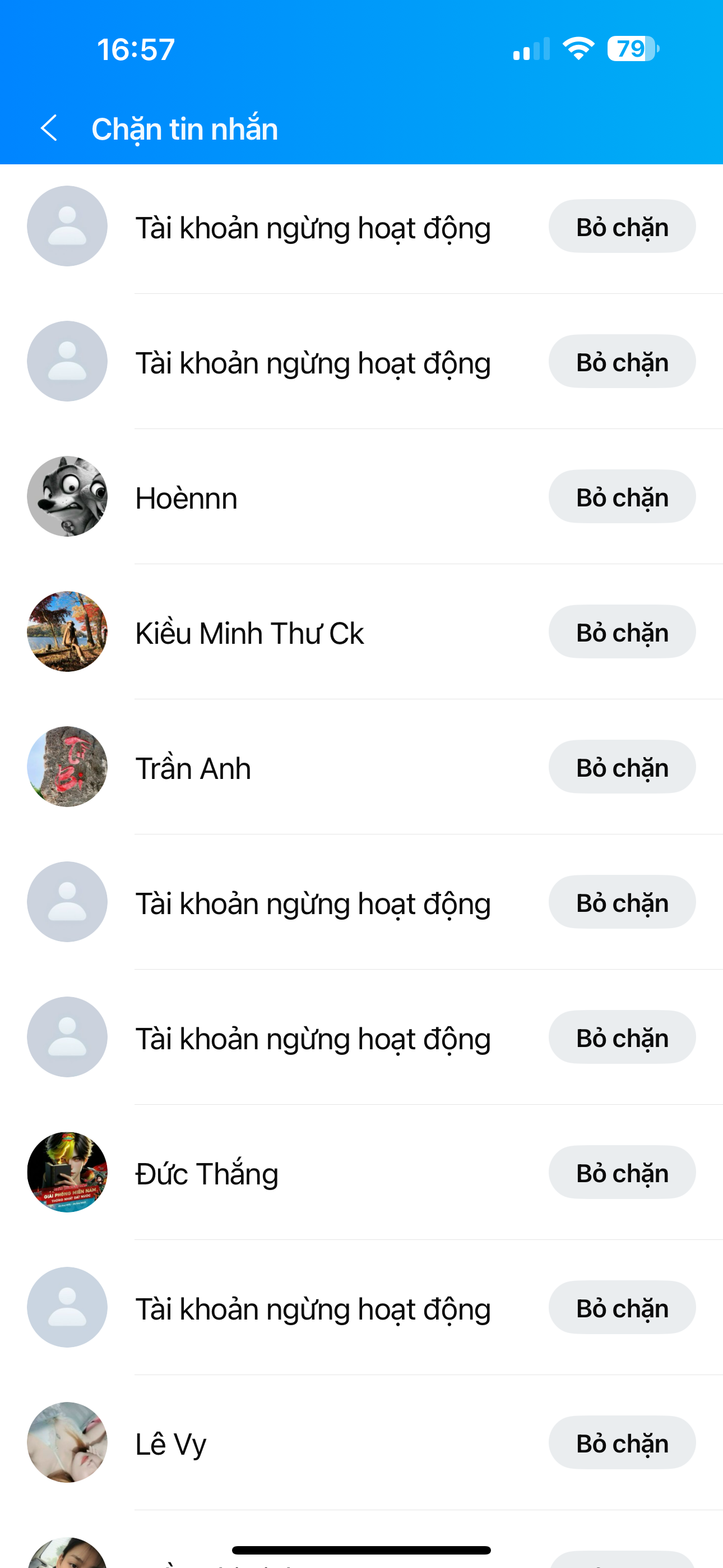
Task: Unblock Lê Vy
Action: pos(622,1442)
